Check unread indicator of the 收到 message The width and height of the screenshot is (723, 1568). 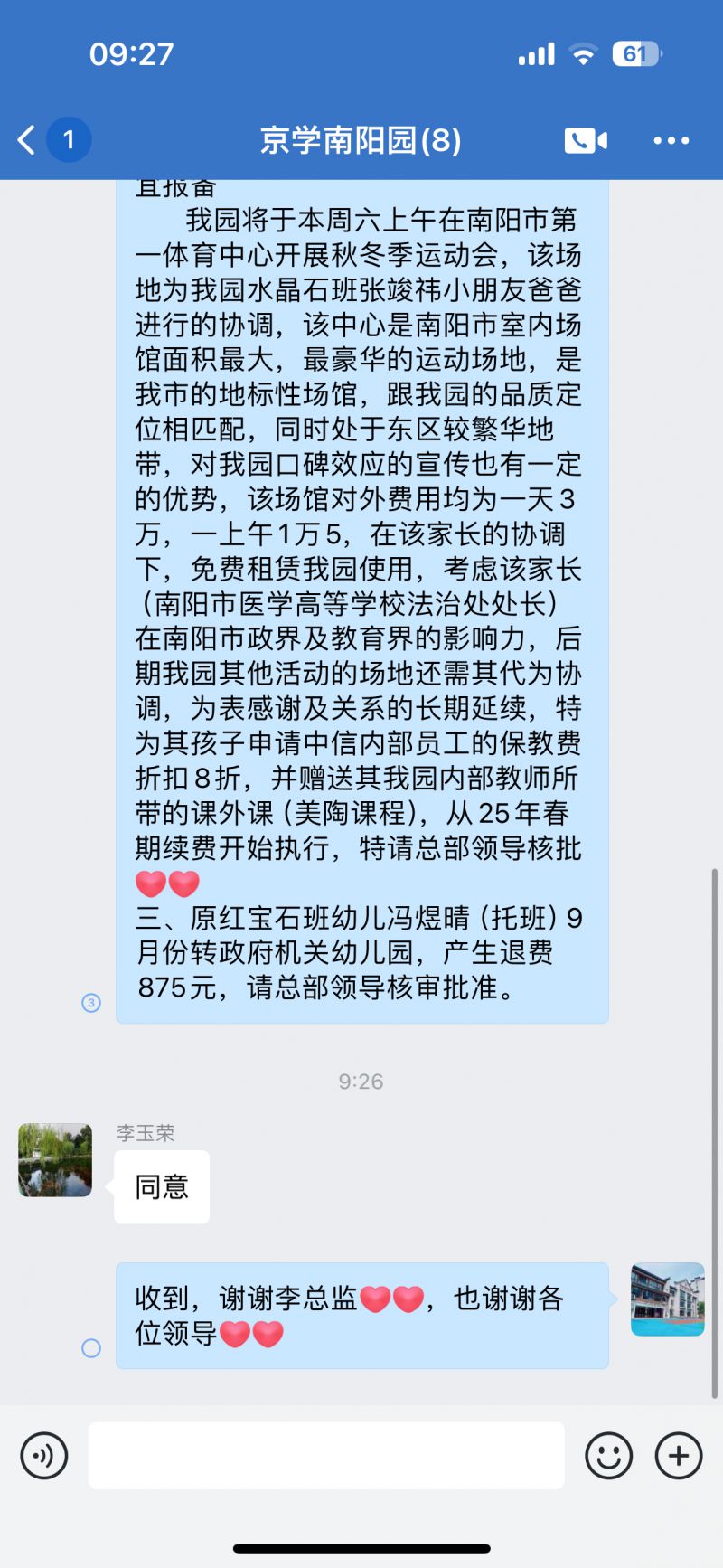91,1347
